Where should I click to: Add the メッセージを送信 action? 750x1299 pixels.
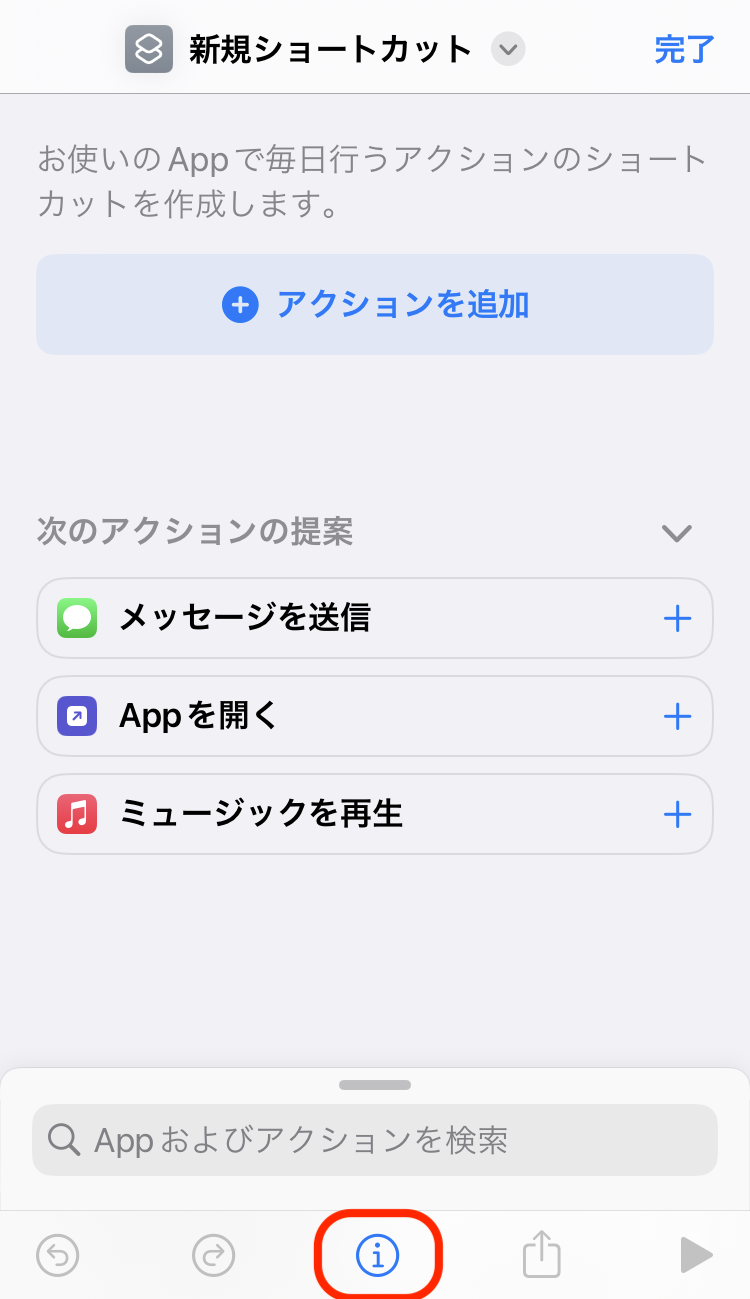pos(677,619)
